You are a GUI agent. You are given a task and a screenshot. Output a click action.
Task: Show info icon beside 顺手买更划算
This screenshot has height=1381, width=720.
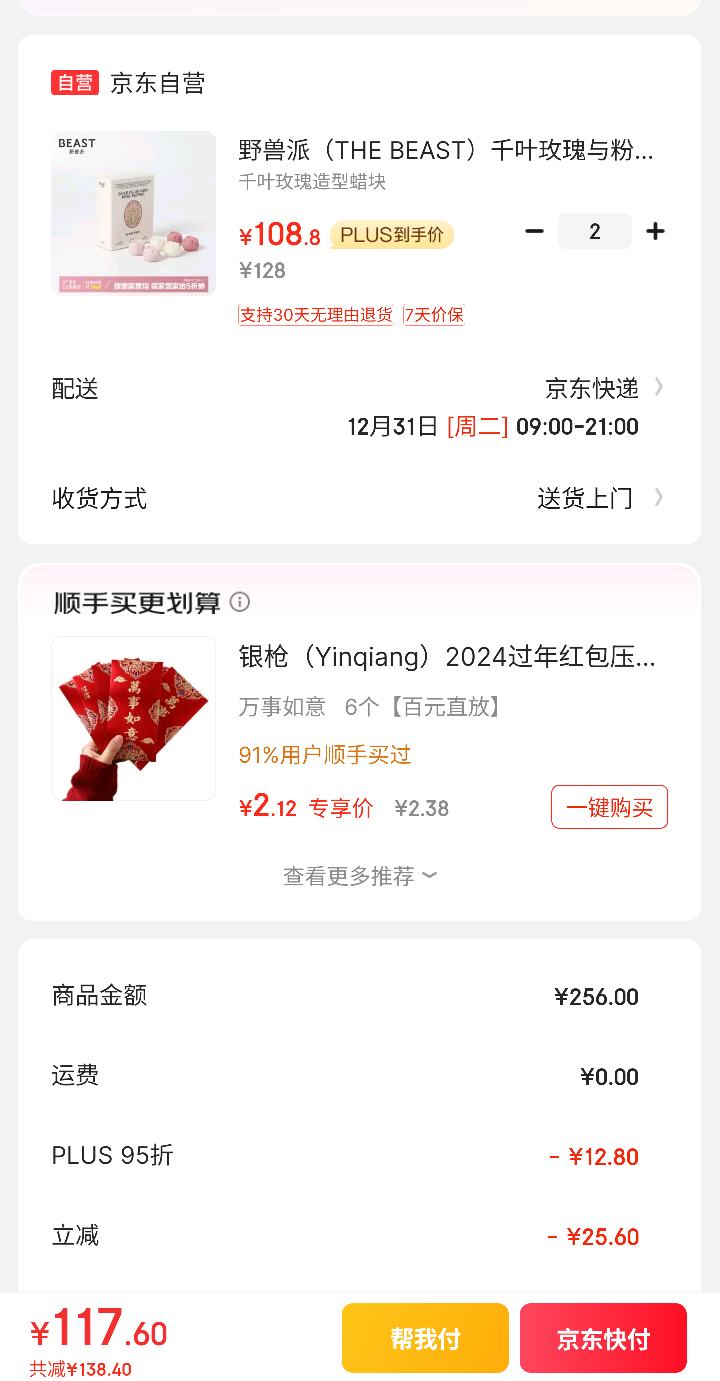[x=240, y=602]
